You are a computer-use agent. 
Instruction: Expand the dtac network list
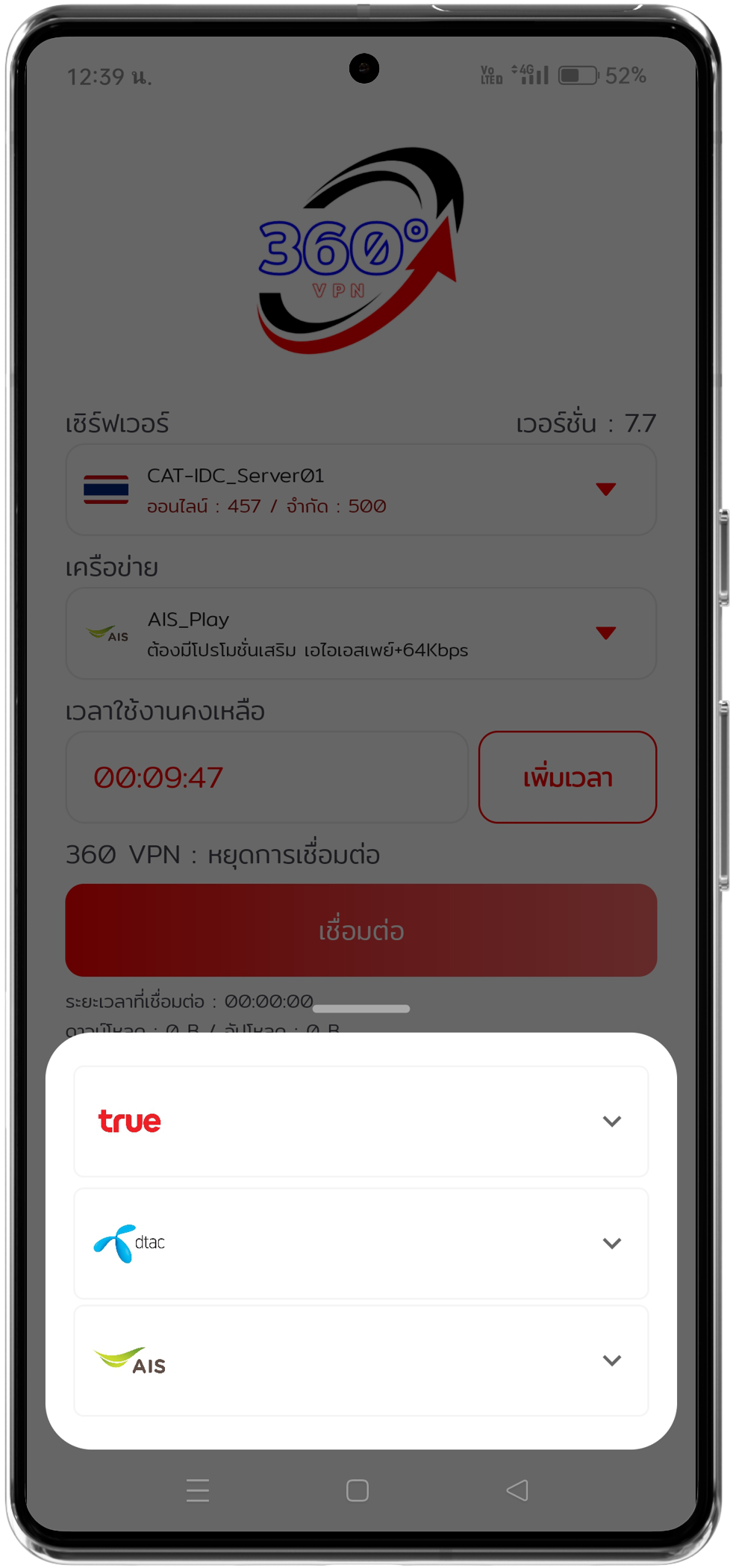(x=611, y=1242)
